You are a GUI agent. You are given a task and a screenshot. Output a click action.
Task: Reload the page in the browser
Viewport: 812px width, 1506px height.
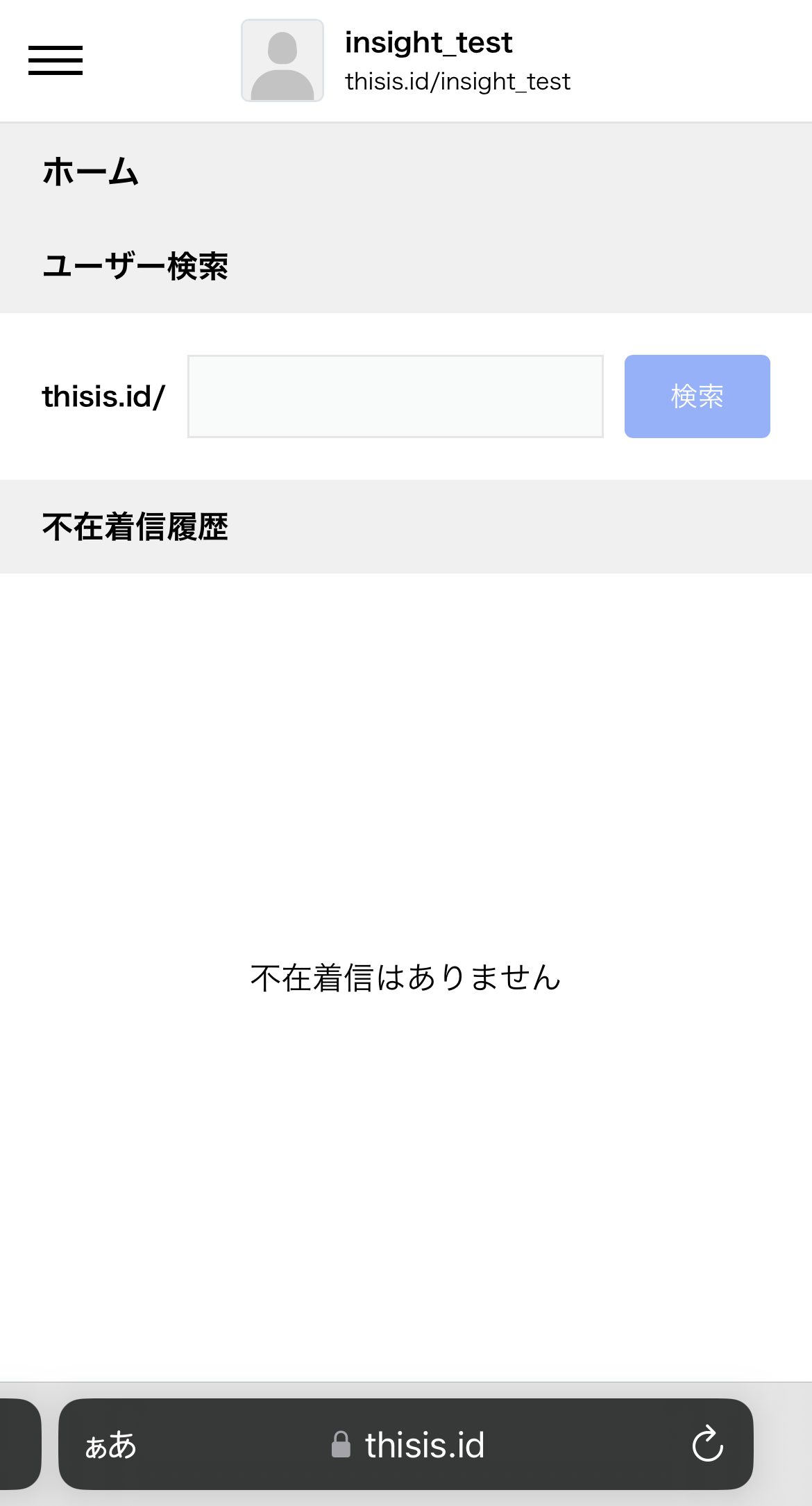708,1444
